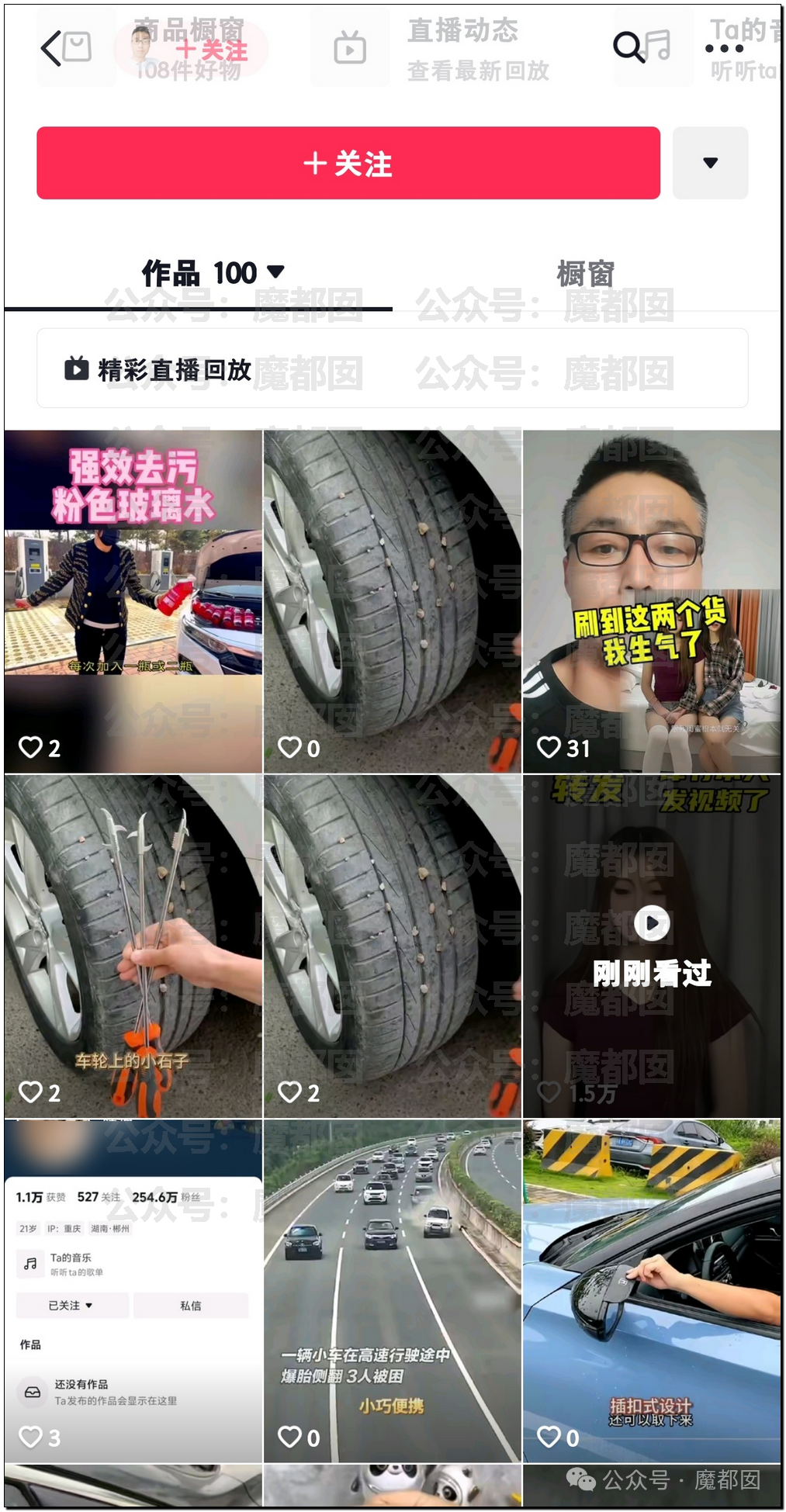The height and width of the screenshot is (1512, 786).
Task: Follow this account with the red 关注 button
Action: click(x=348, y=163)
